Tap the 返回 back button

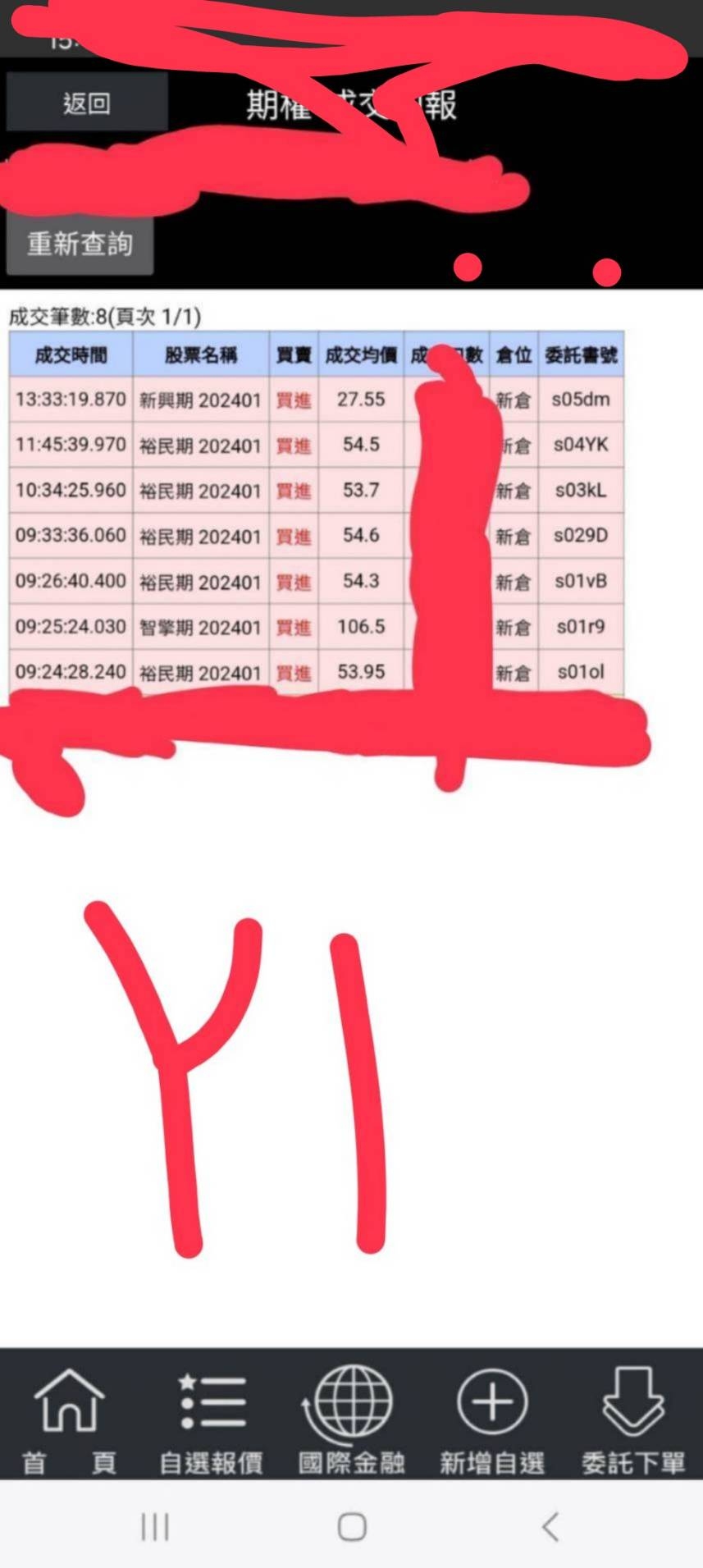[86, 103]
